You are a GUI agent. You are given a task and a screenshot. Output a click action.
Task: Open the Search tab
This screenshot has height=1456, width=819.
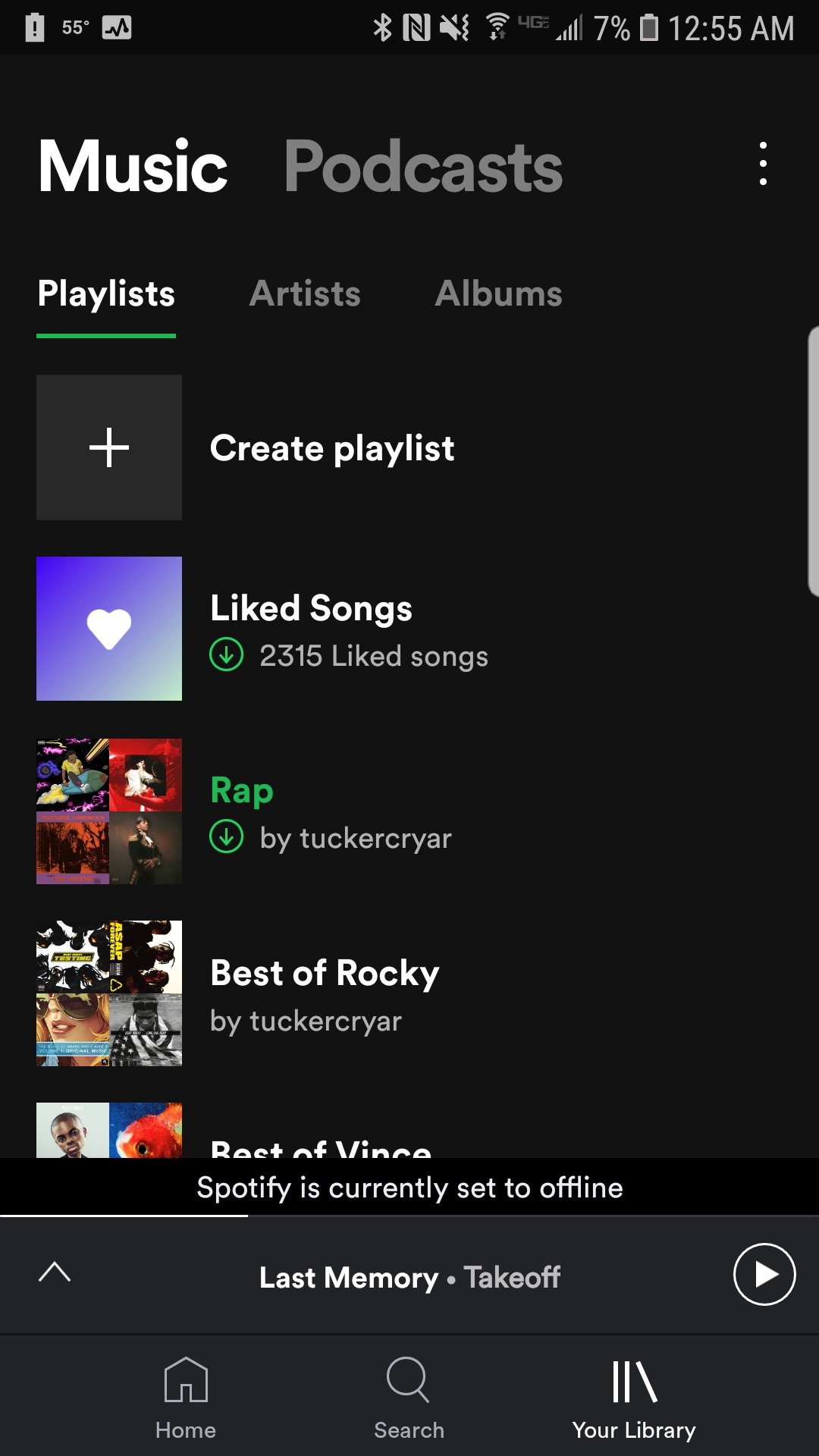coord(409,1398)
